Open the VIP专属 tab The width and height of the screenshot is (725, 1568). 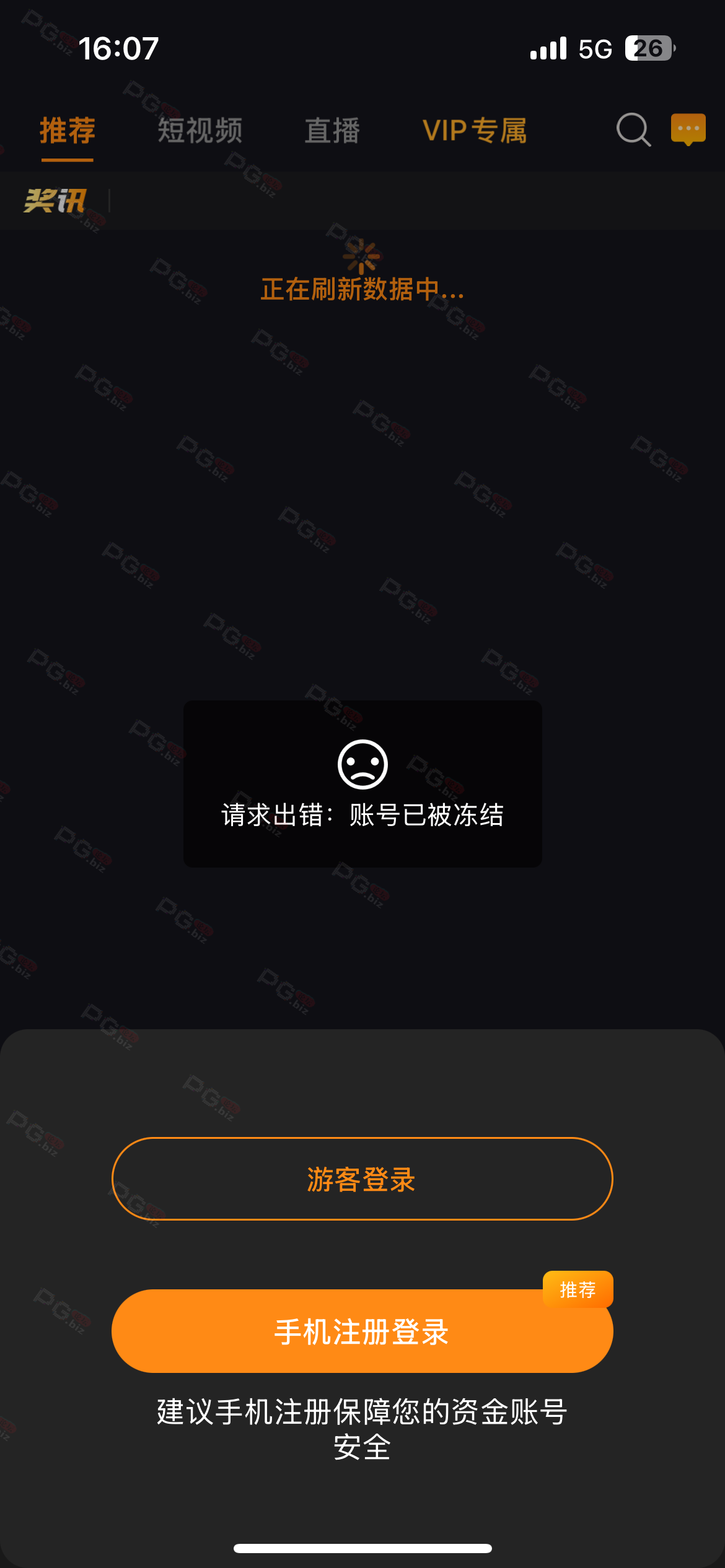[x=475, y=131]
